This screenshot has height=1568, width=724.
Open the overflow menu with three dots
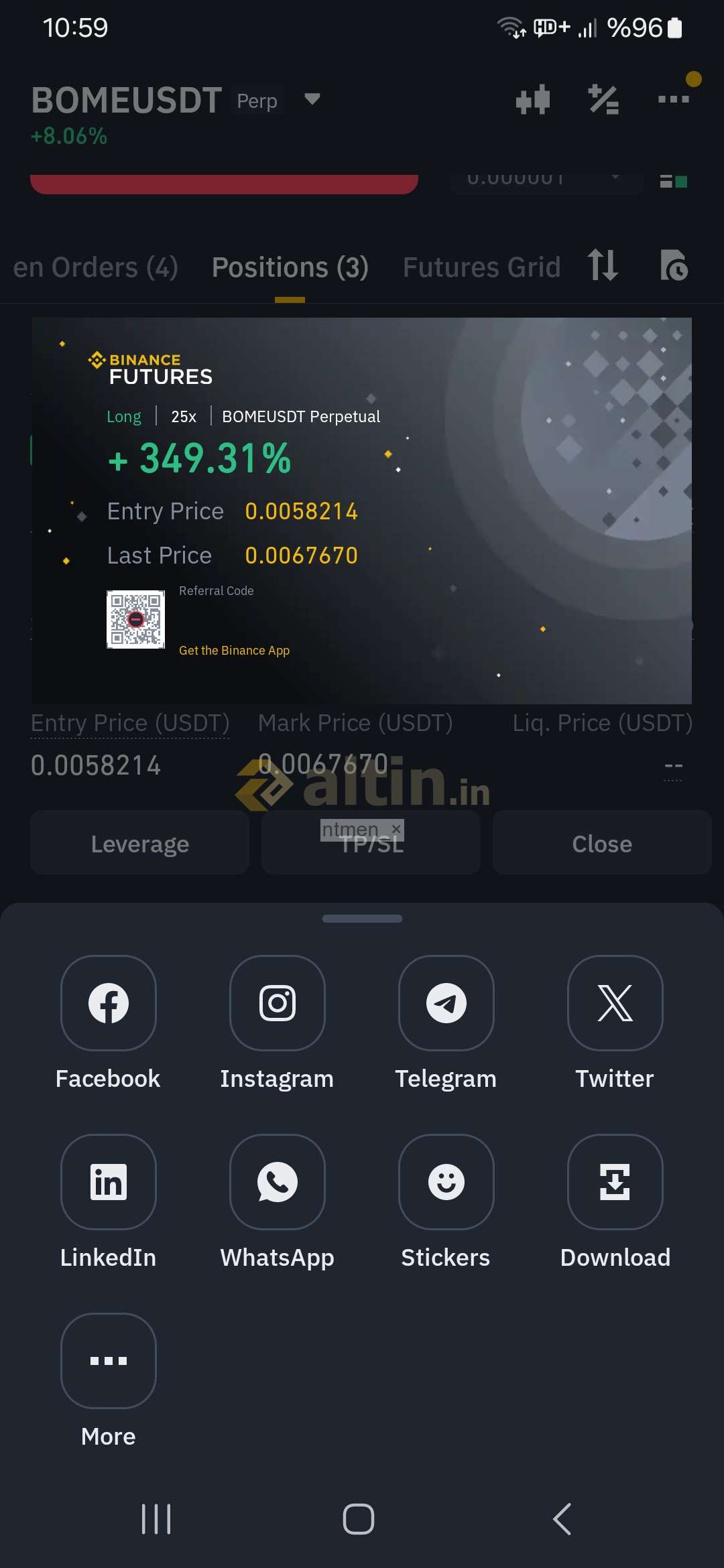tap(673, 99)
